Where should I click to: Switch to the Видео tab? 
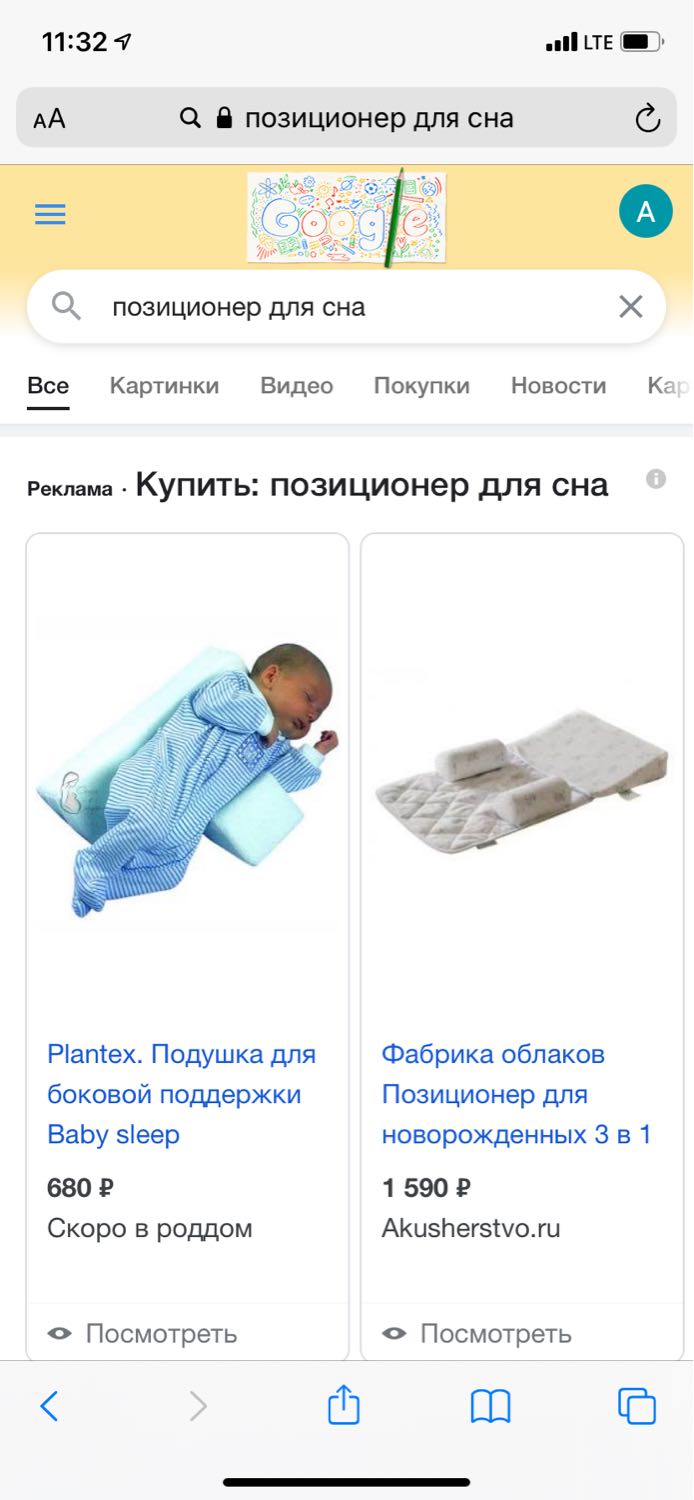click(297, 386)
